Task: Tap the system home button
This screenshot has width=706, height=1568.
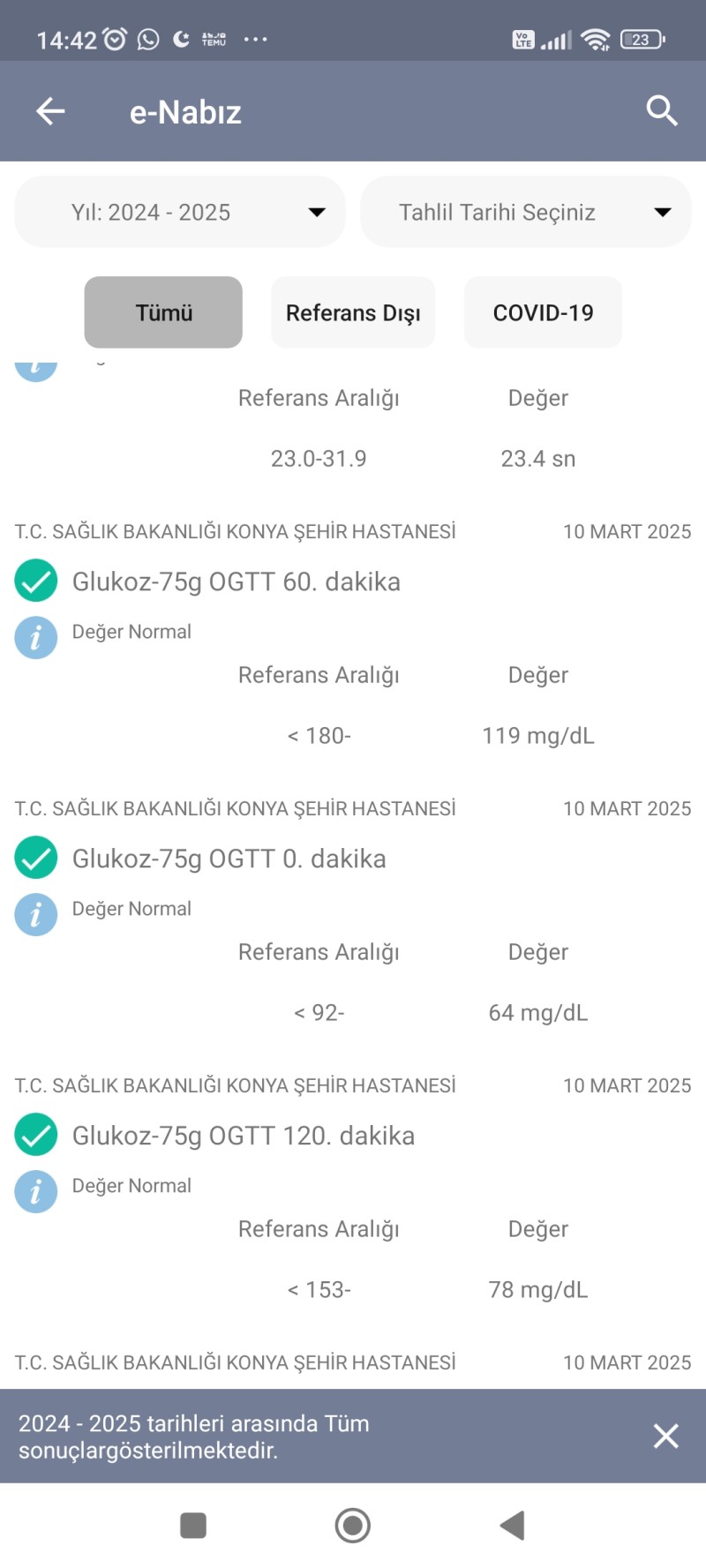Action: tap(352, 1525)
